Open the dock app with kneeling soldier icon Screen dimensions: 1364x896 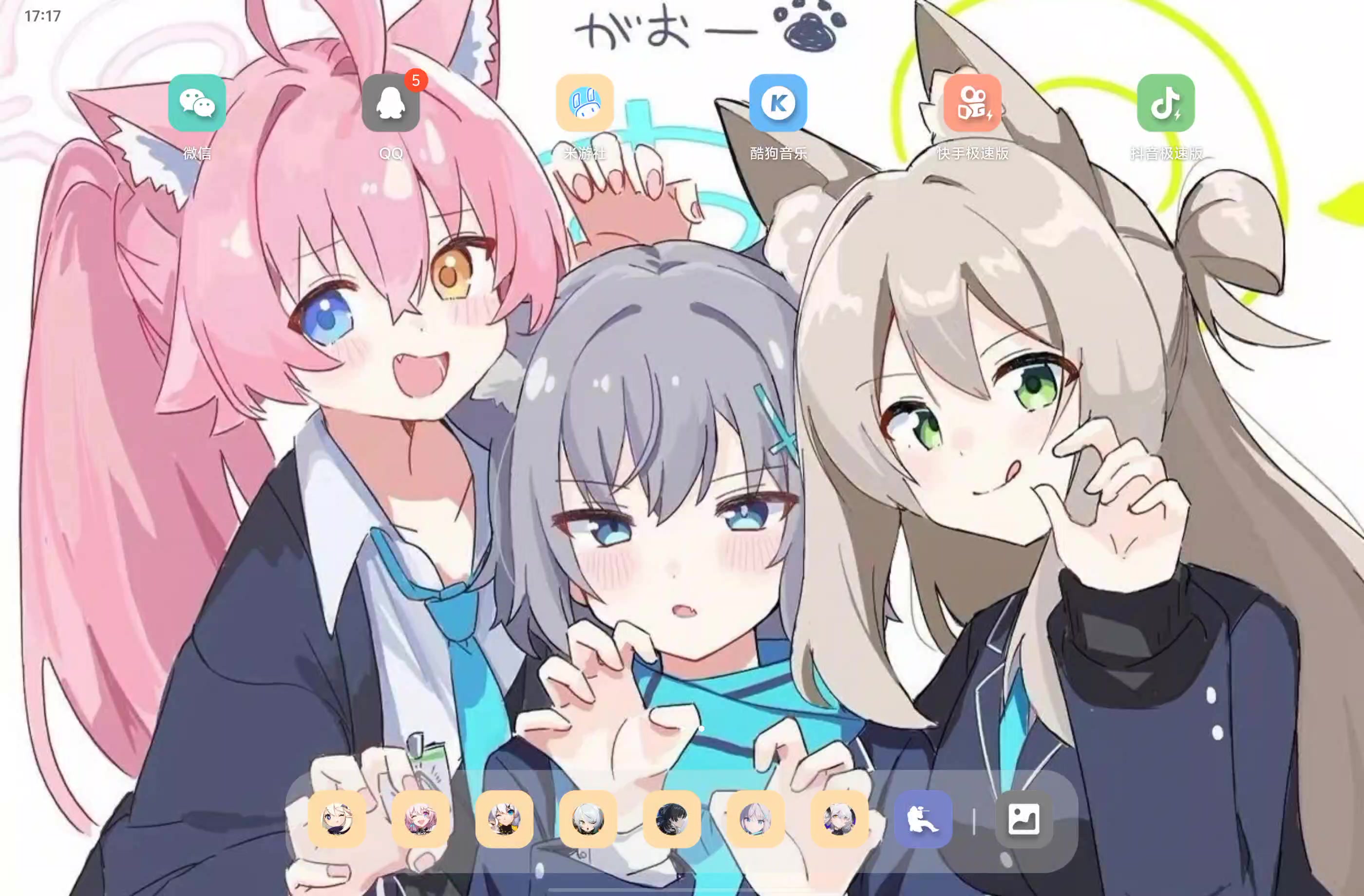pyautogui.click(x=923, y=819)
